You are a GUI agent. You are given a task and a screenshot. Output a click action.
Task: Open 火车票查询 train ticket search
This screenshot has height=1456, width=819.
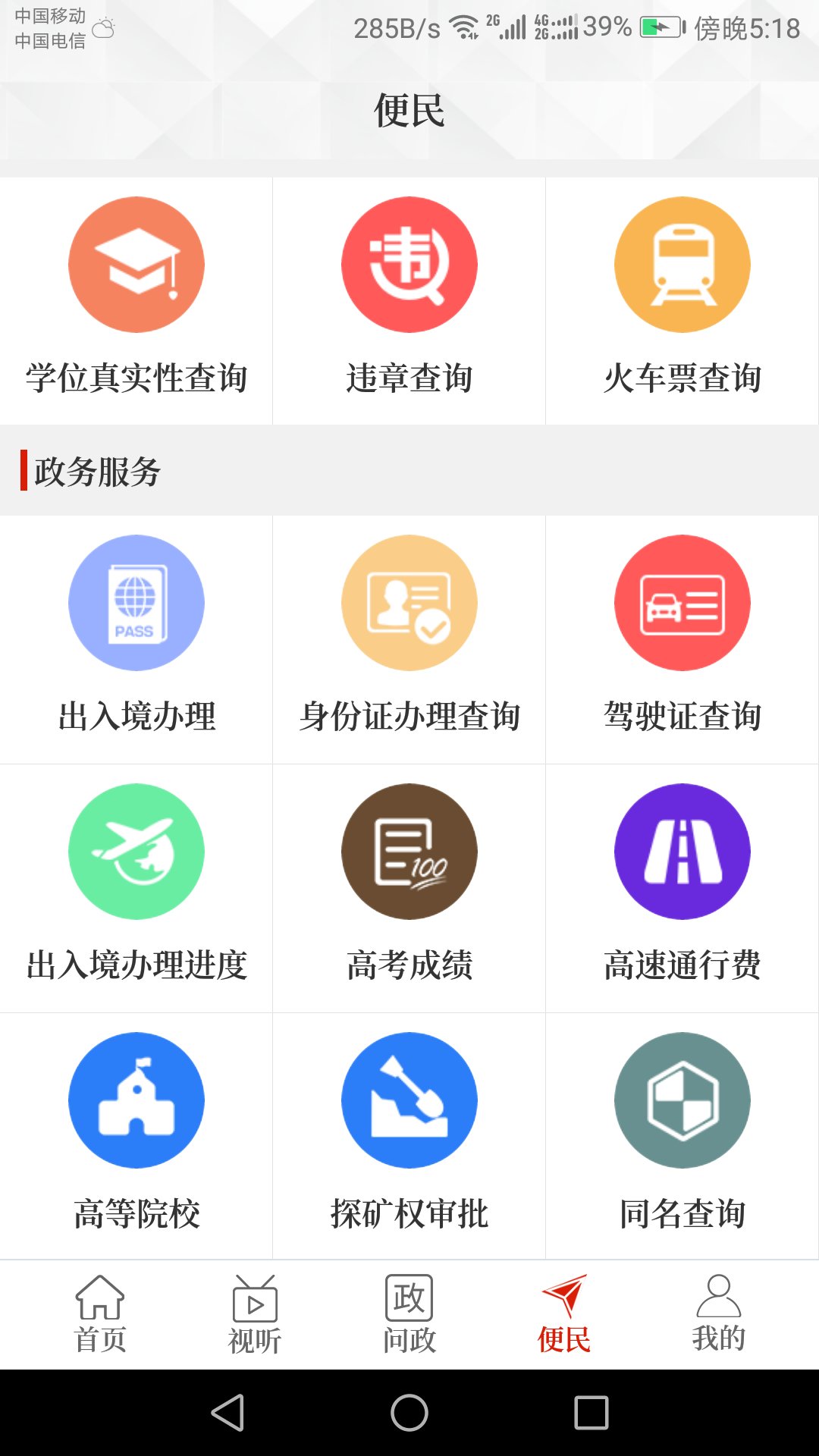tap(682, 300)
